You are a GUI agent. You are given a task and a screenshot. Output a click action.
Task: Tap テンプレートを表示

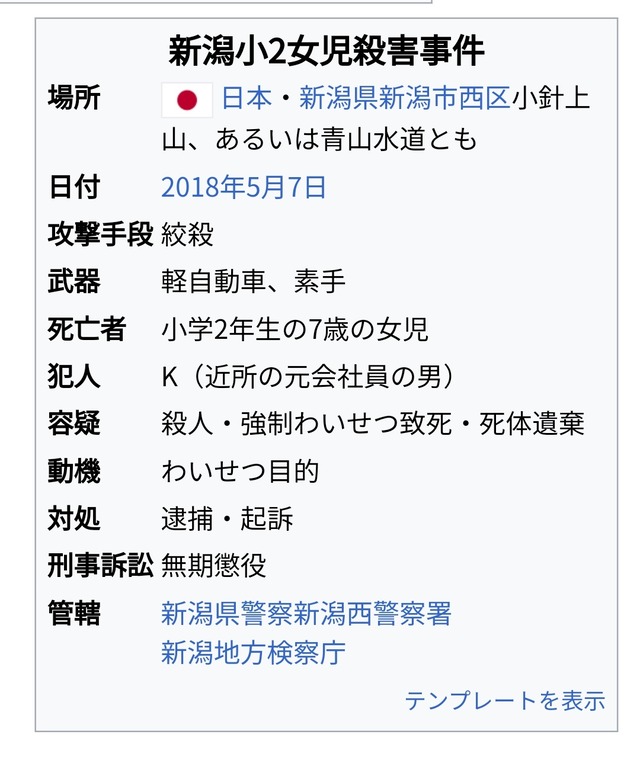point(505,700)
